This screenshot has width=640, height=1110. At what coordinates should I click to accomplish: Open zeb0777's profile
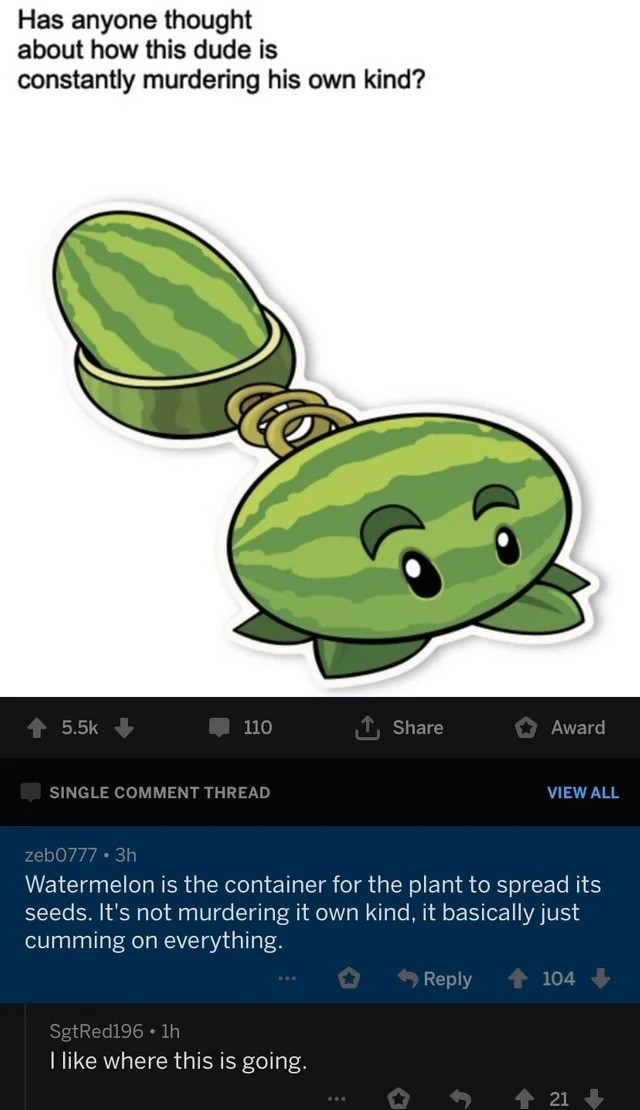[61, 854]
